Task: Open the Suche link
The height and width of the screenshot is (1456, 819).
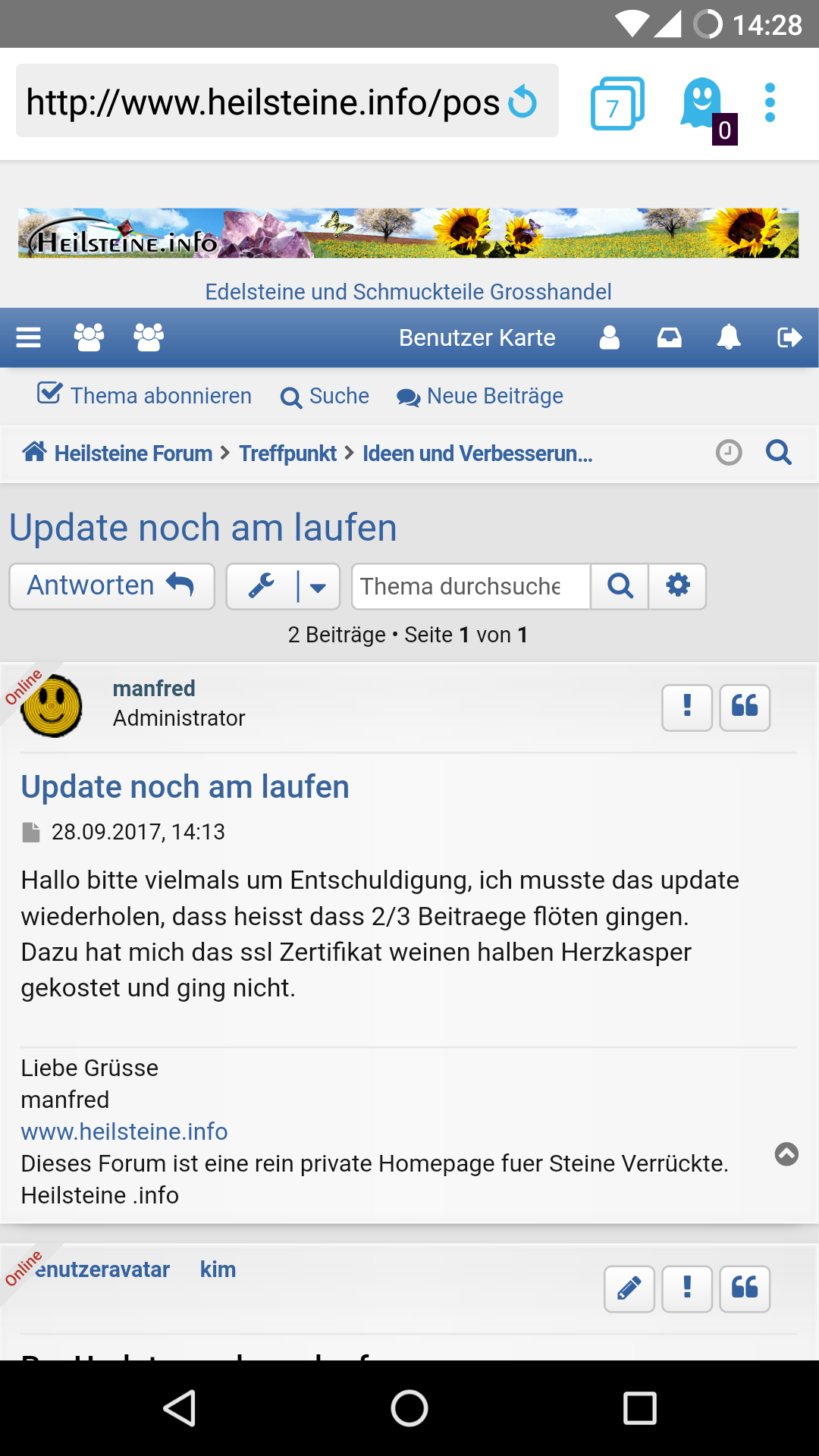Action: coord(325,396)
